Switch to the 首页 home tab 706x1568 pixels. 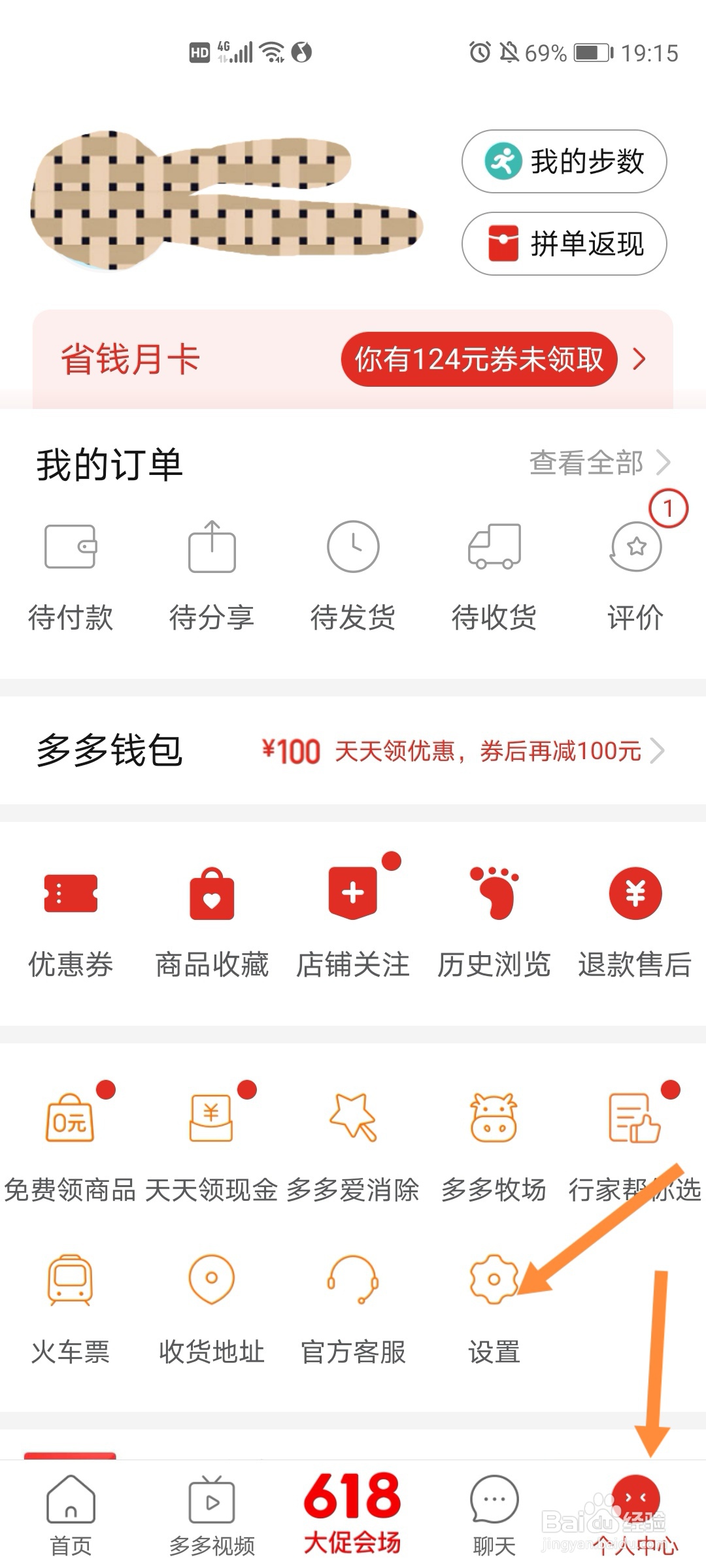71,1516
